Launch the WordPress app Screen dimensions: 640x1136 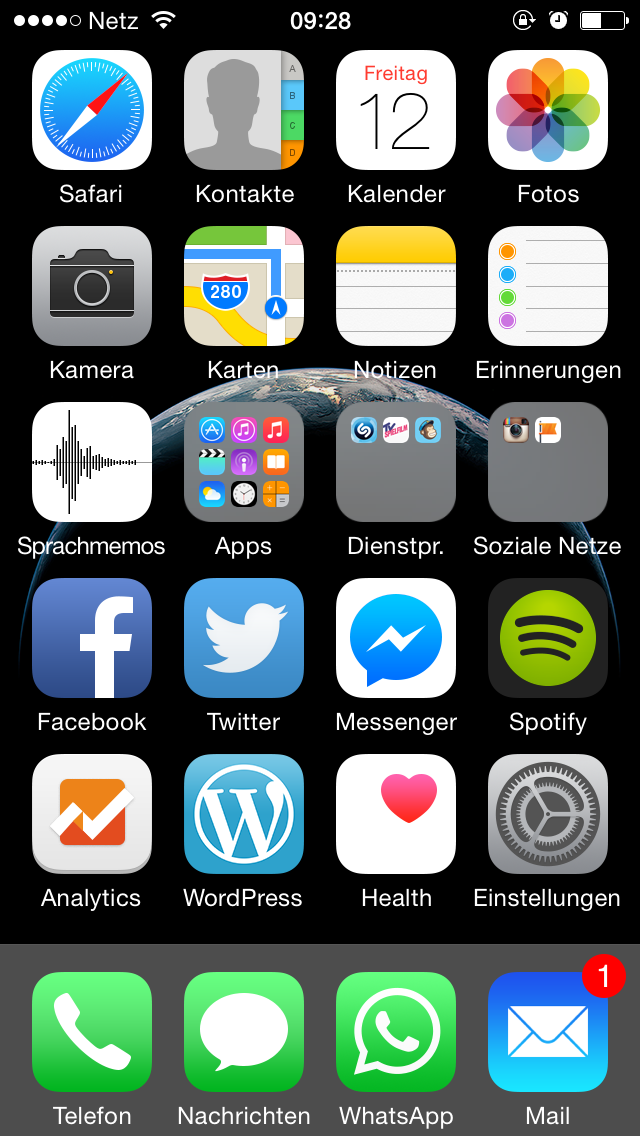click(x=244, y=814)
